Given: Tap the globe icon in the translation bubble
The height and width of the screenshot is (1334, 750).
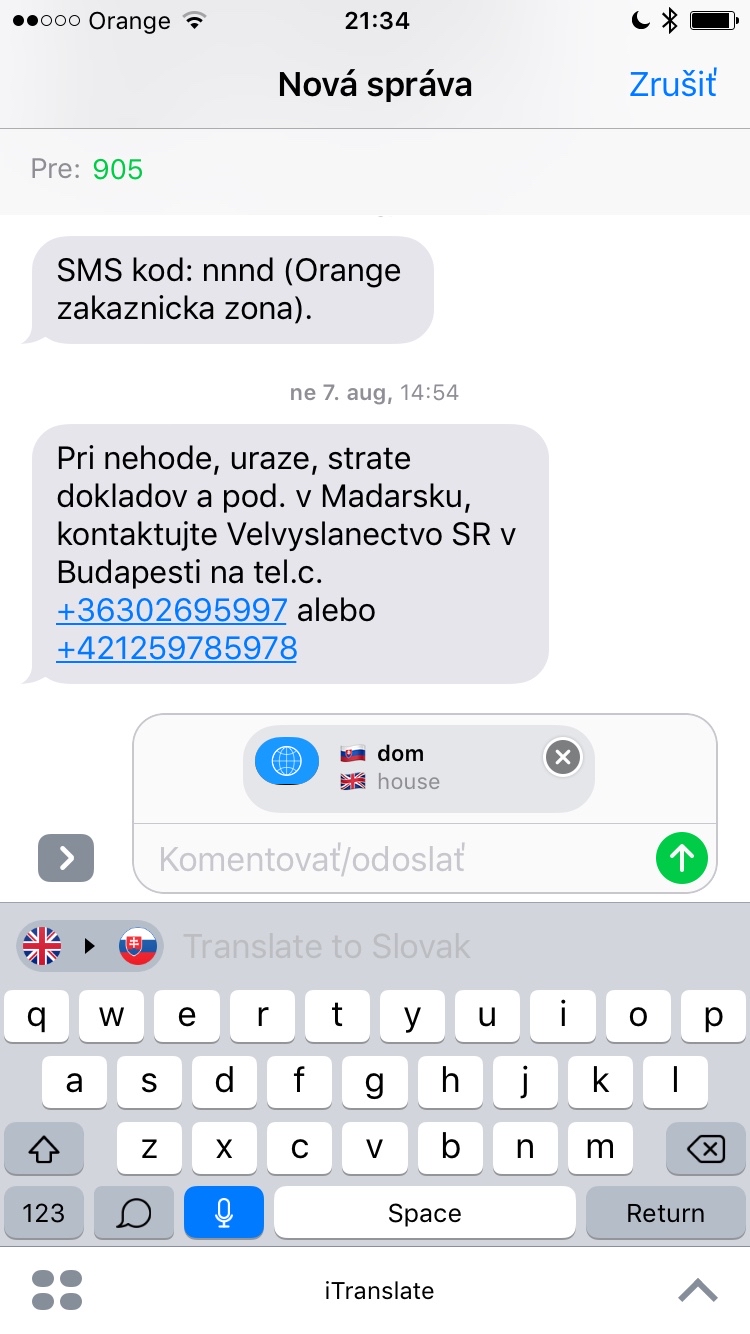Looking at the screenshot, I should 287,762.
